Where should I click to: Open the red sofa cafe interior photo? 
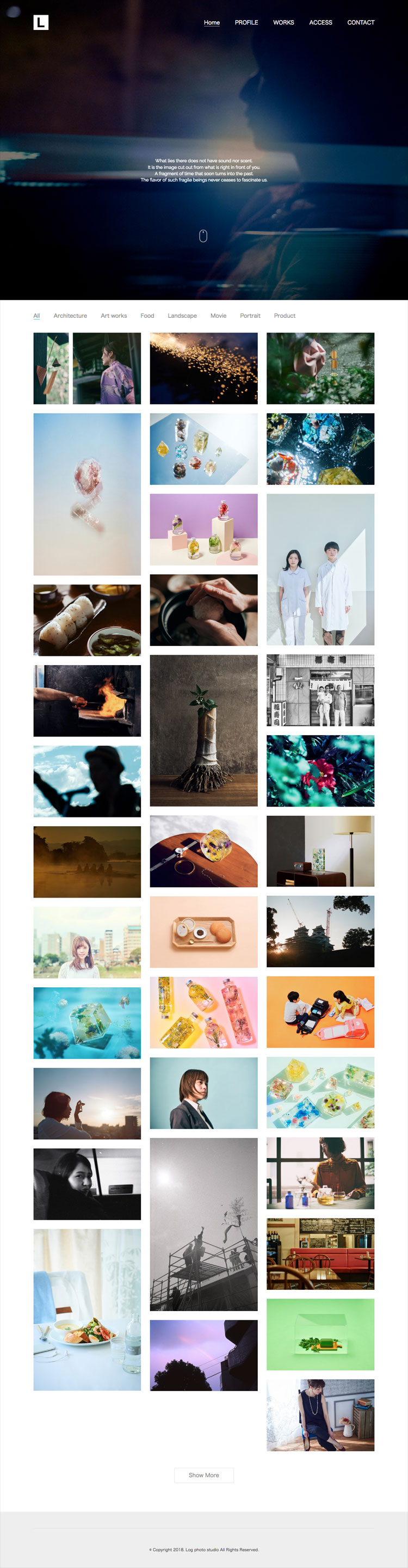320,1254
